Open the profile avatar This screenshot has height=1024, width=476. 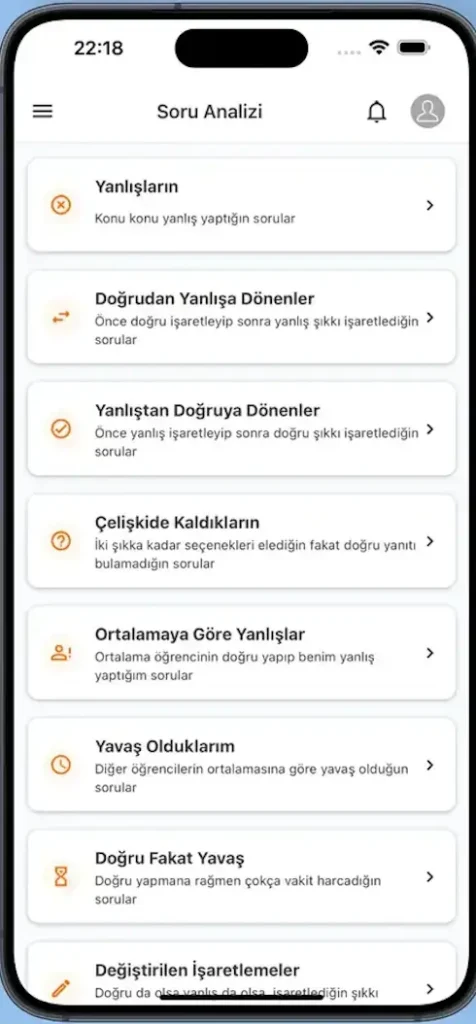tap(428, 111)
